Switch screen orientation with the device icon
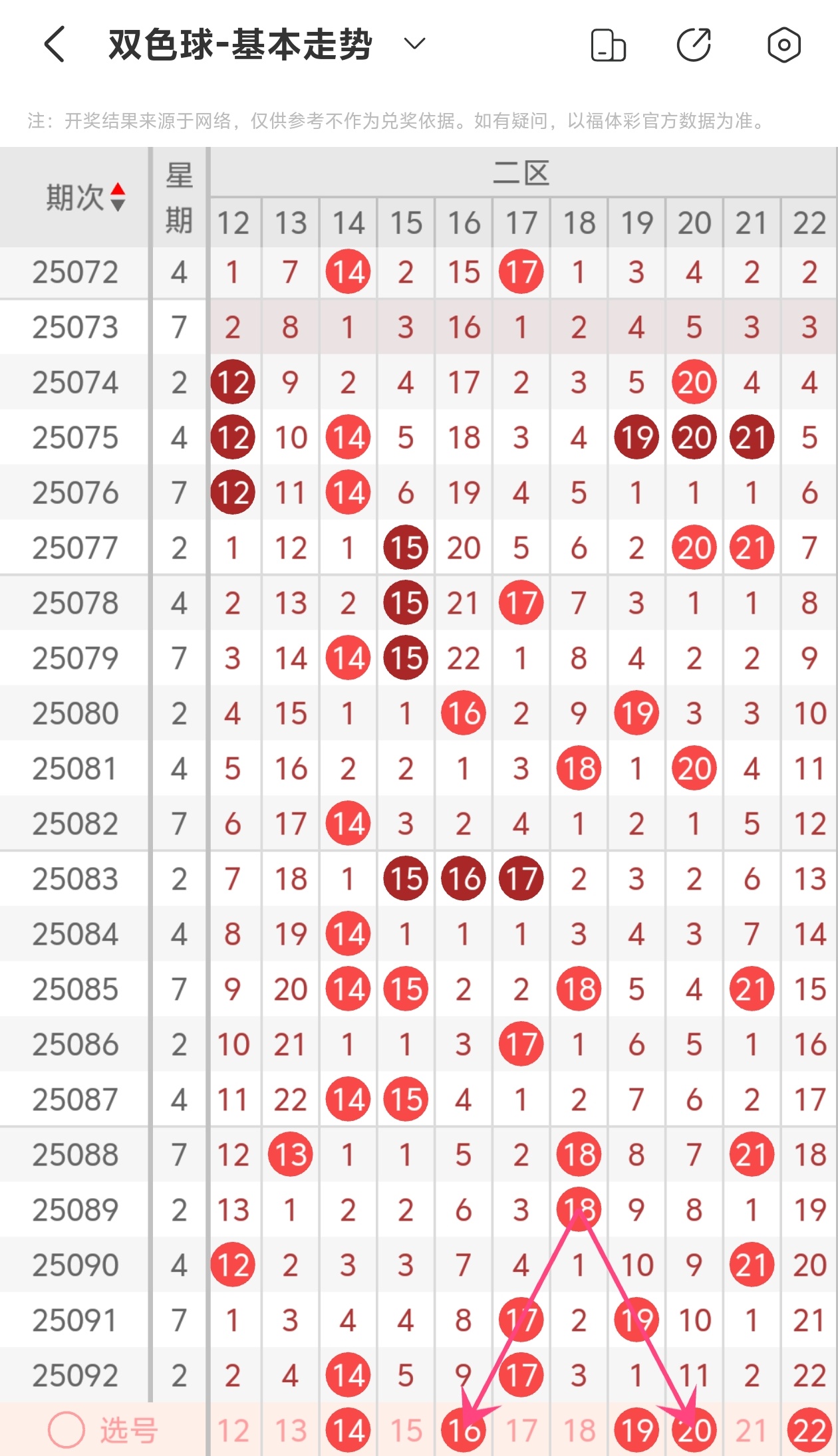This screenshot has height=1456, width=838. click(608, 45)
